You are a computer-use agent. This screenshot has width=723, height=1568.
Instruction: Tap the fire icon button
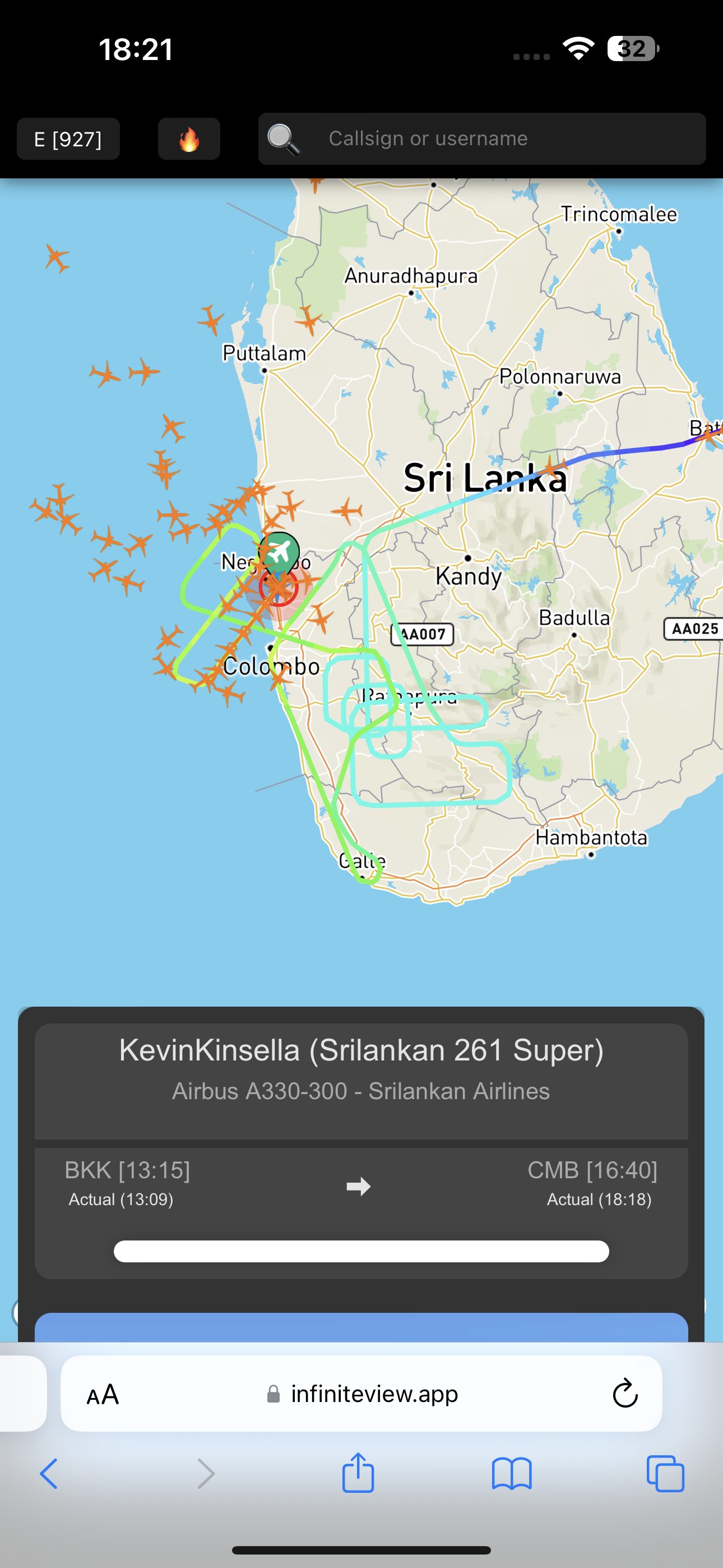[189, 139]
